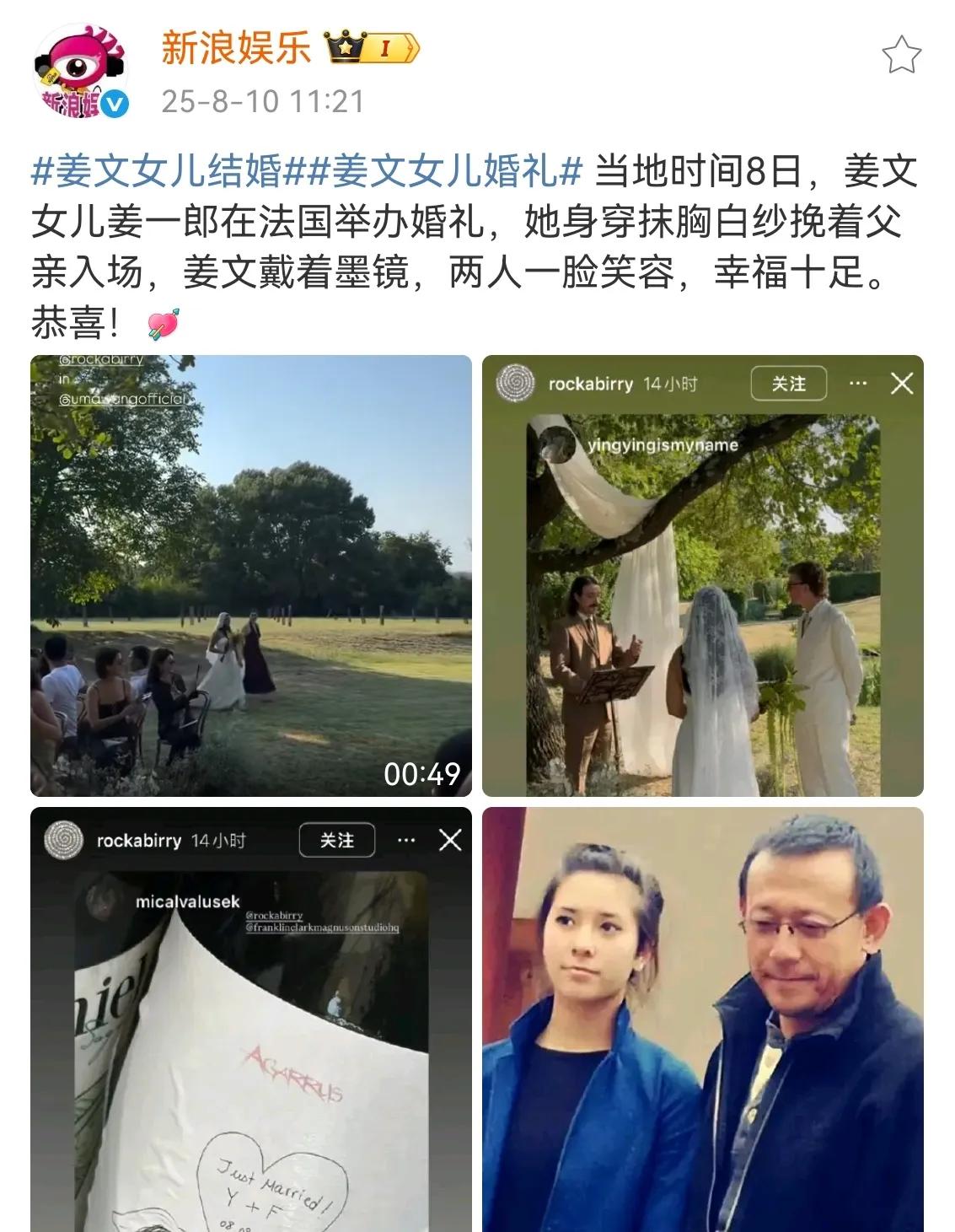Open the wedding ceremony photo under the tree
955x1232 pixels.
pyautogui.click(x=702, y=576)
